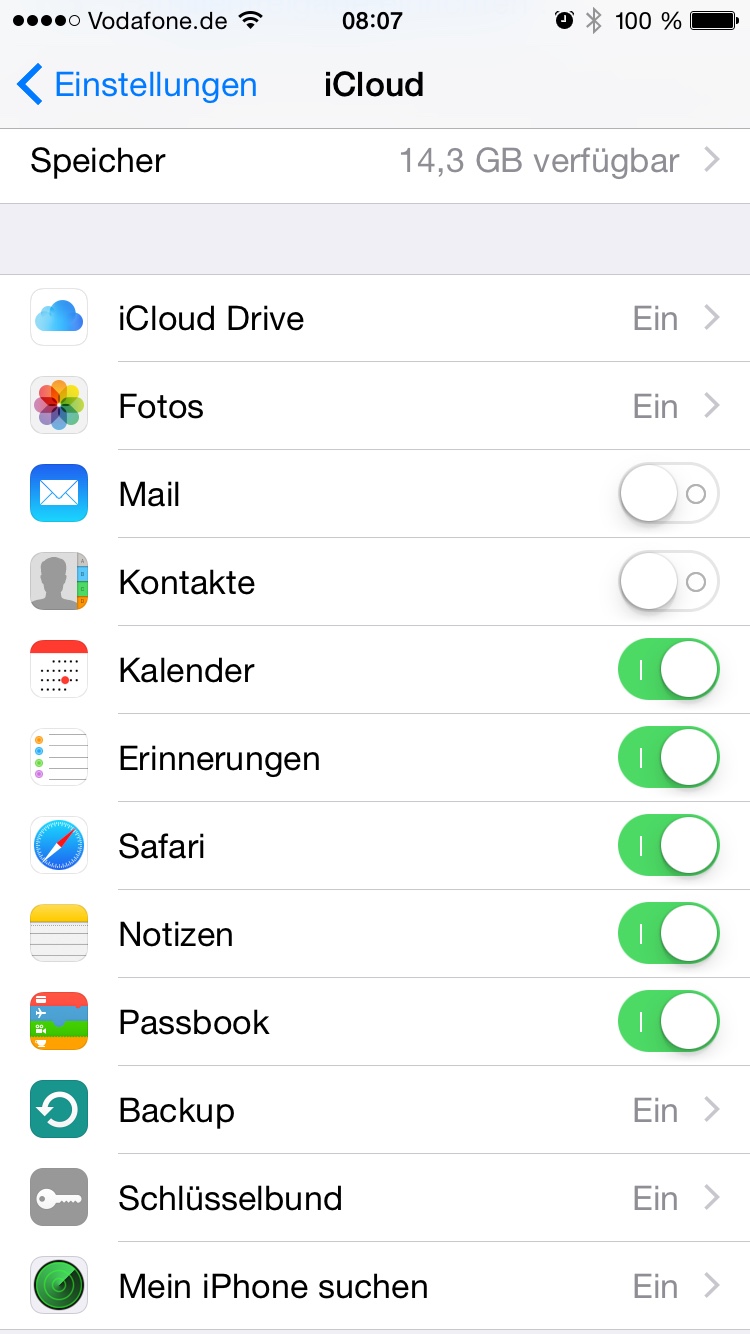Turn off Erinnerungen syncing
The height and width of the screenshot is (1334, 750).
(668, 758)
